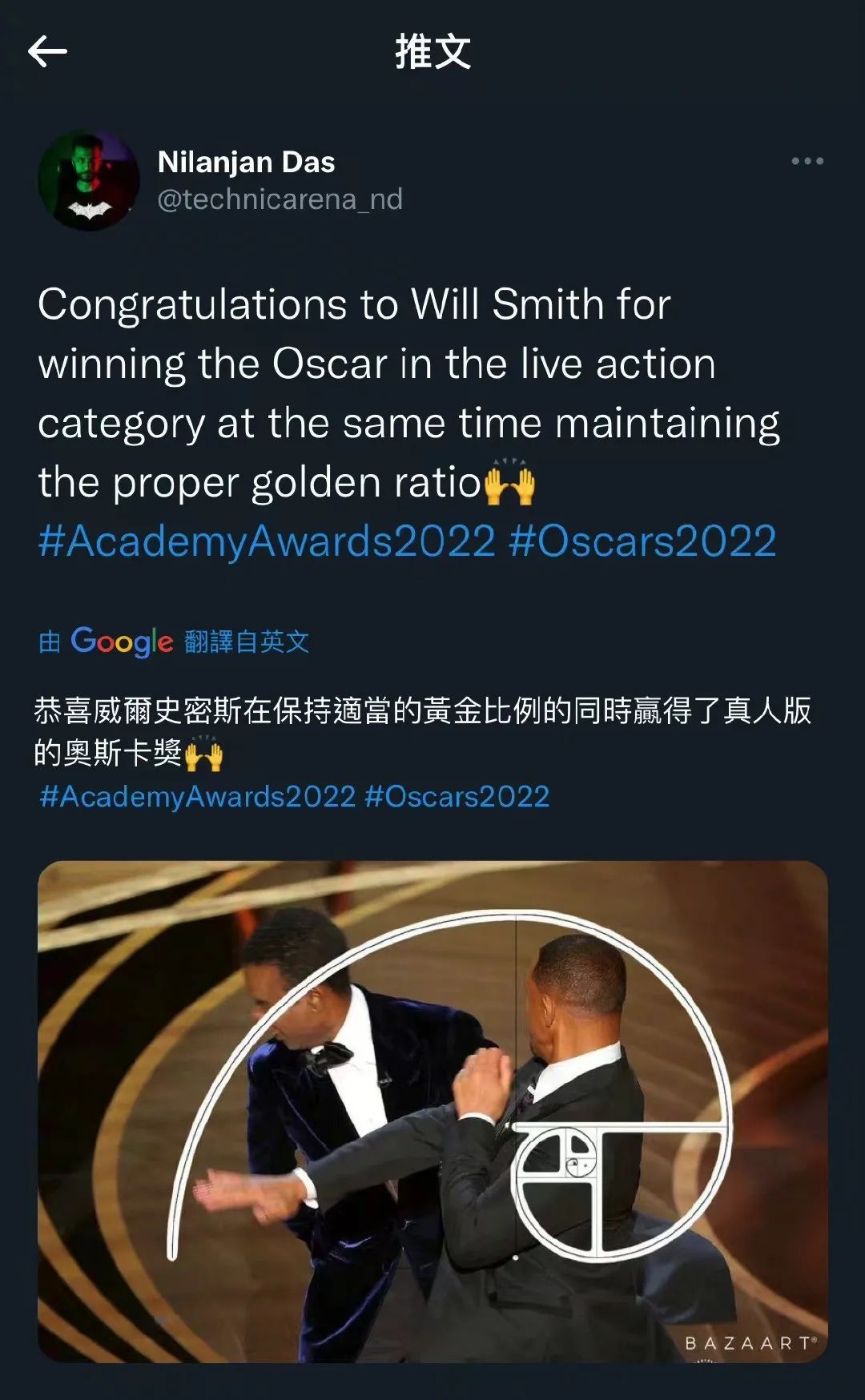Viewport: 865px width, 1400px height.
Task: Open the tweet's three-dot overflow menu
Action: click(807, 161)
